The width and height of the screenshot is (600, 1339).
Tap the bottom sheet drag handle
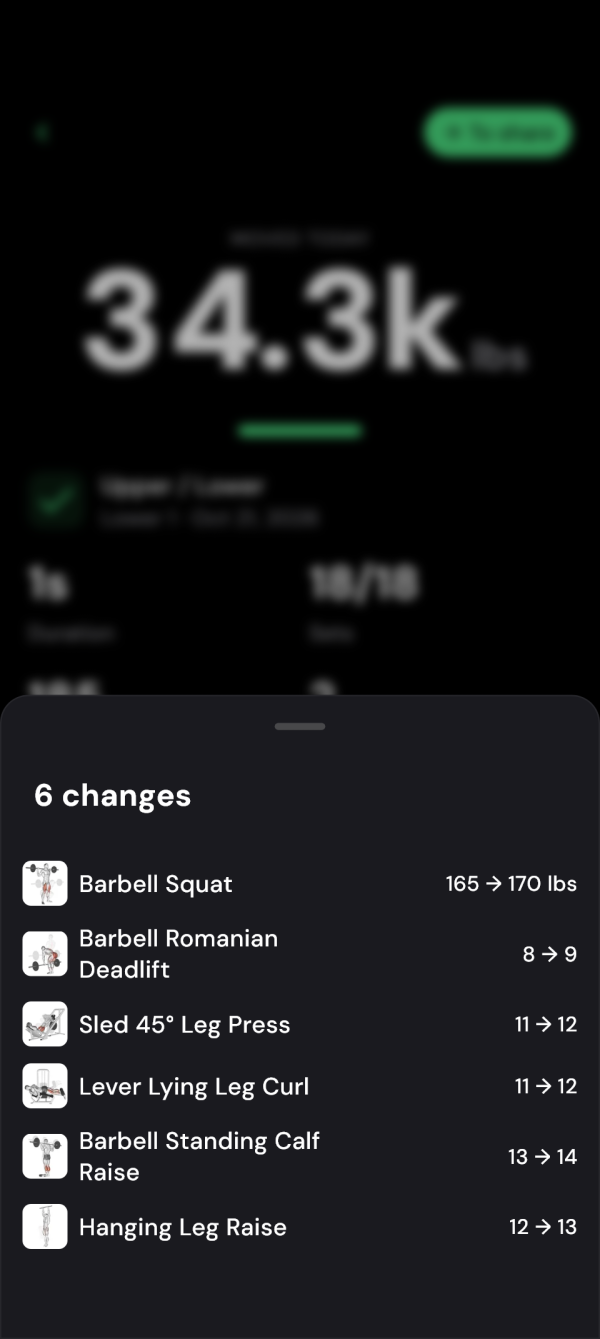300,726
